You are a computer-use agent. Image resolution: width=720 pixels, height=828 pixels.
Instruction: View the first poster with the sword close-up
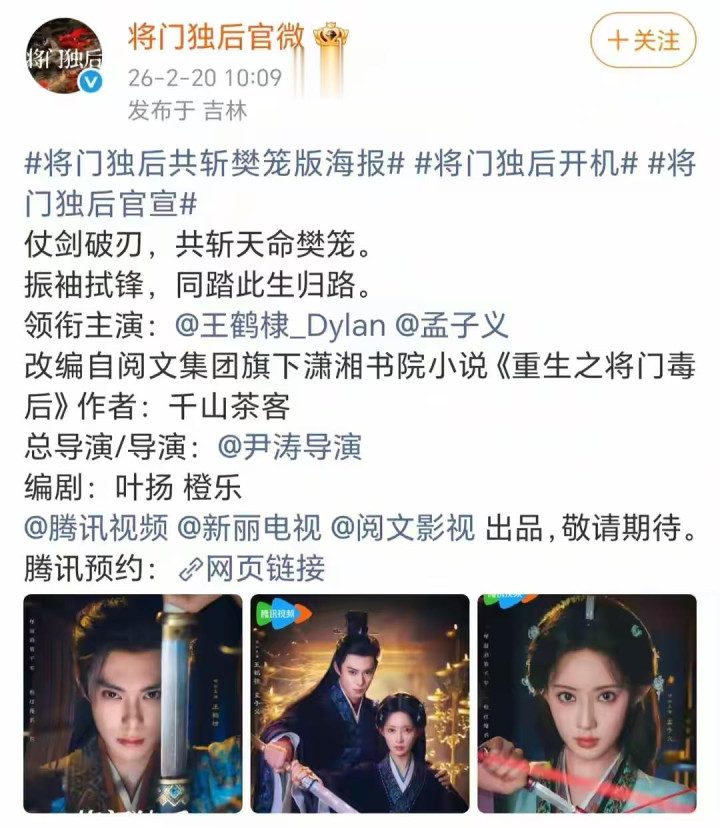pyautogui.click(x=132, y=703)
